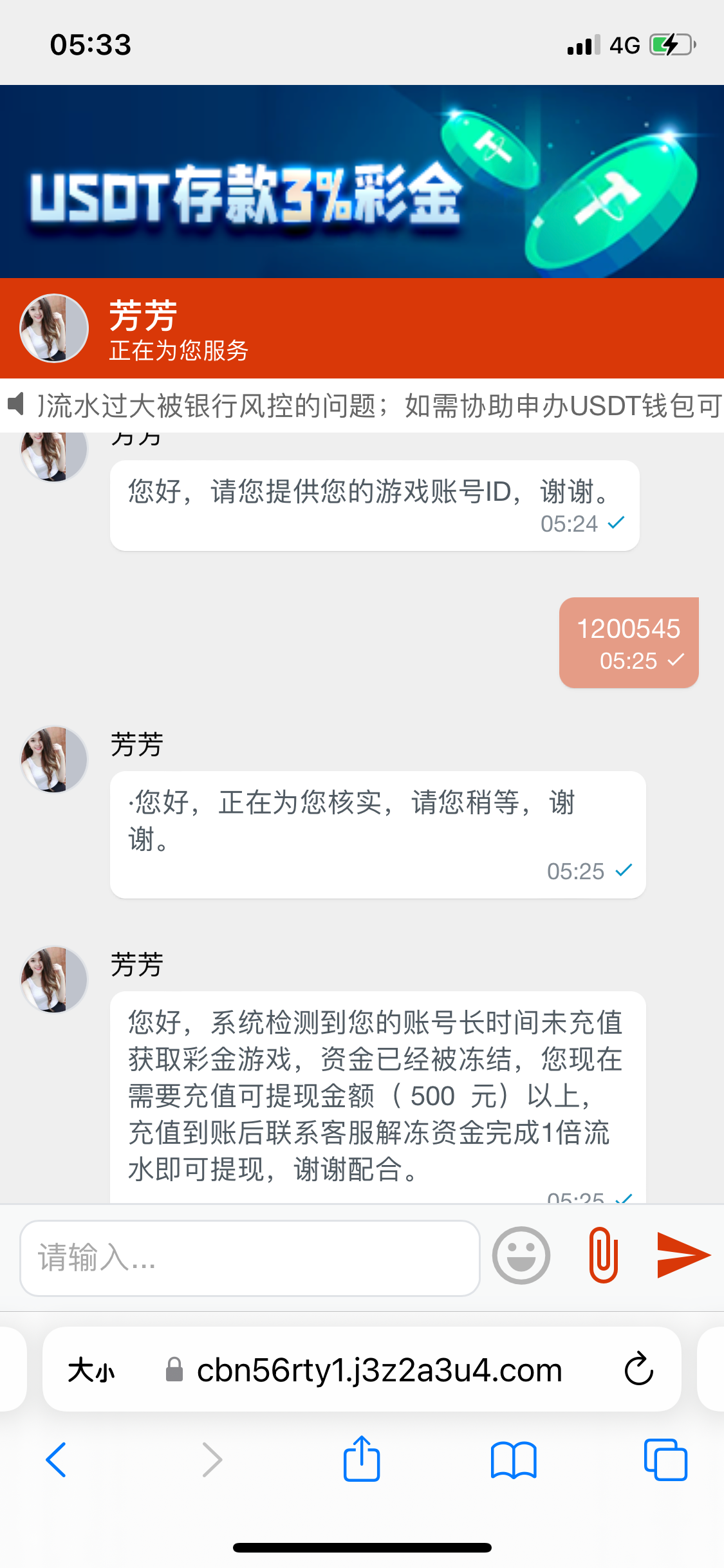724x1568 pixels.
Task: Tap the Safari tabs overview icon
Action: [x=665, y=1459]
